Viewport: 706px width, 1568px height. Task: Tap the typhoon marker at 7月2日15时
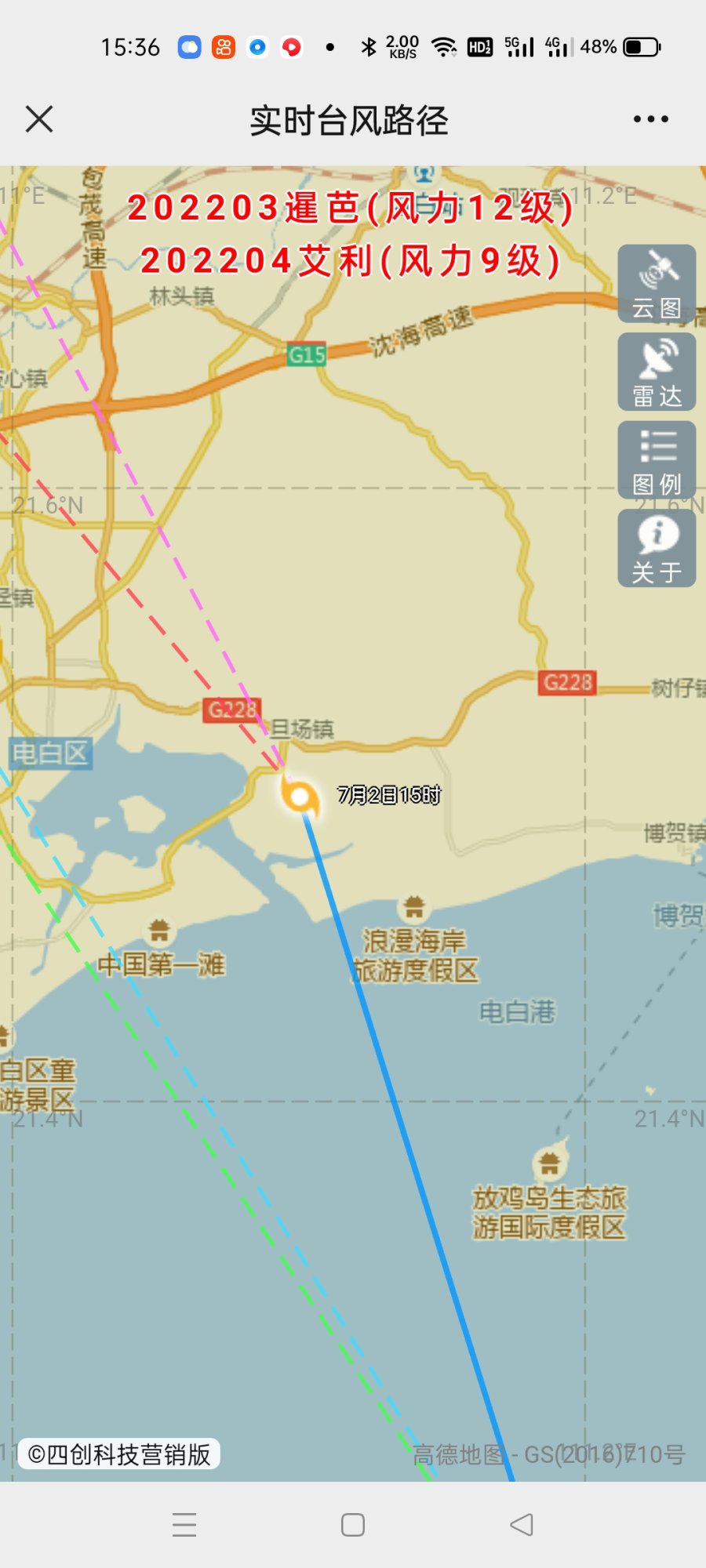pos(300,797)
